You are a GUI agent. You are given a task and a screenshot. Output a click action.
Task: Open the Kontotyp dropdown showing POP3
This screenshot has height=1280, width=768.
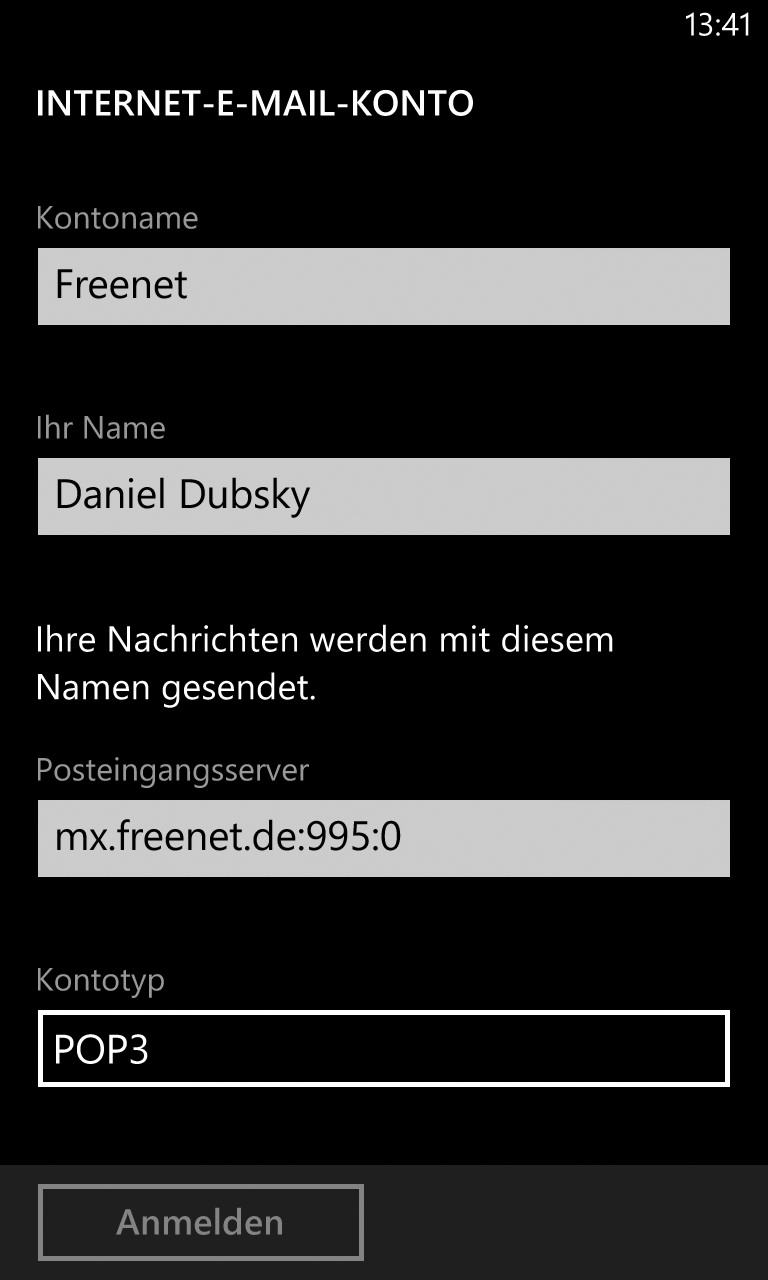tap(384, 1048)
